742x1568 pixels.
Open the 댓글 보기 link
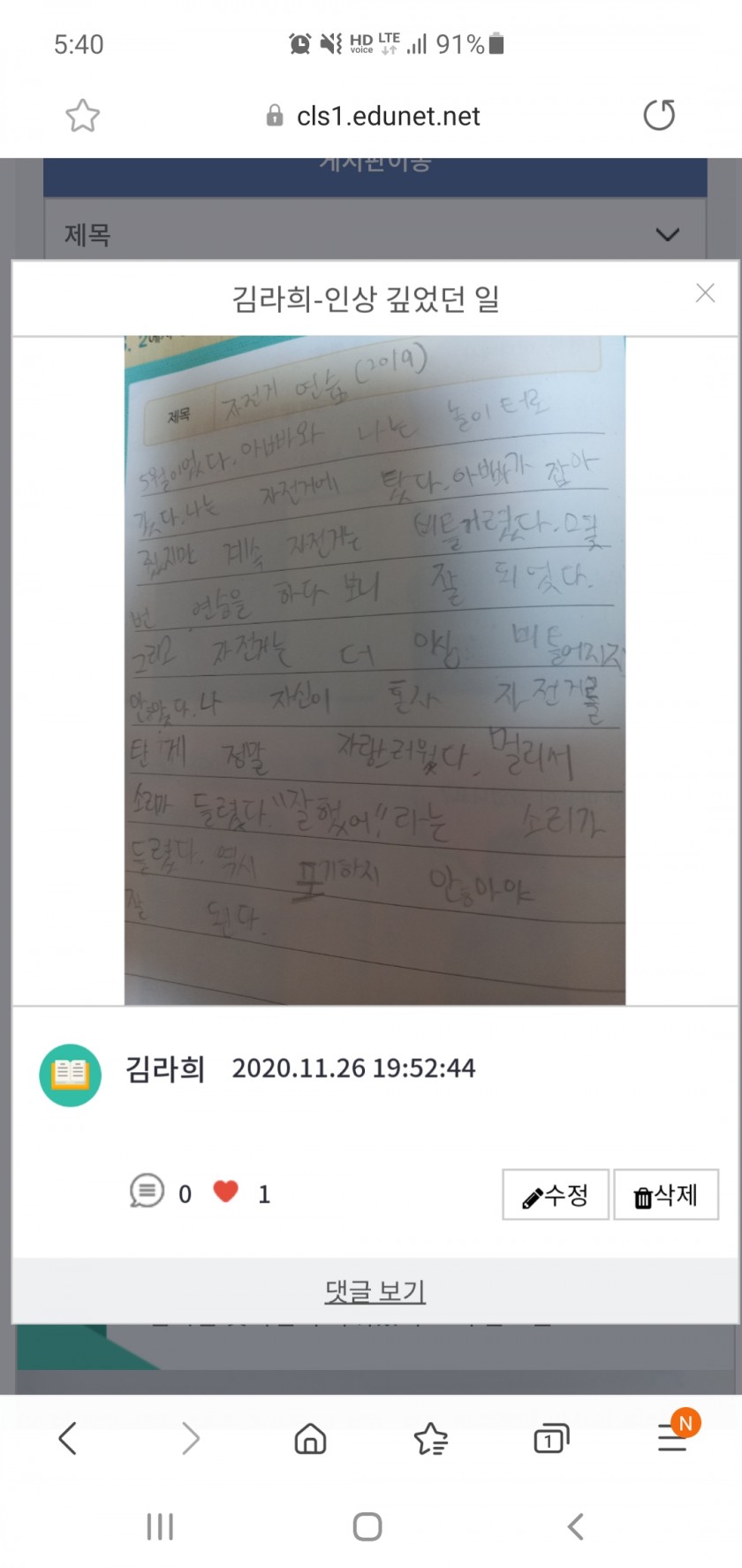click(x=375, y=1291)
